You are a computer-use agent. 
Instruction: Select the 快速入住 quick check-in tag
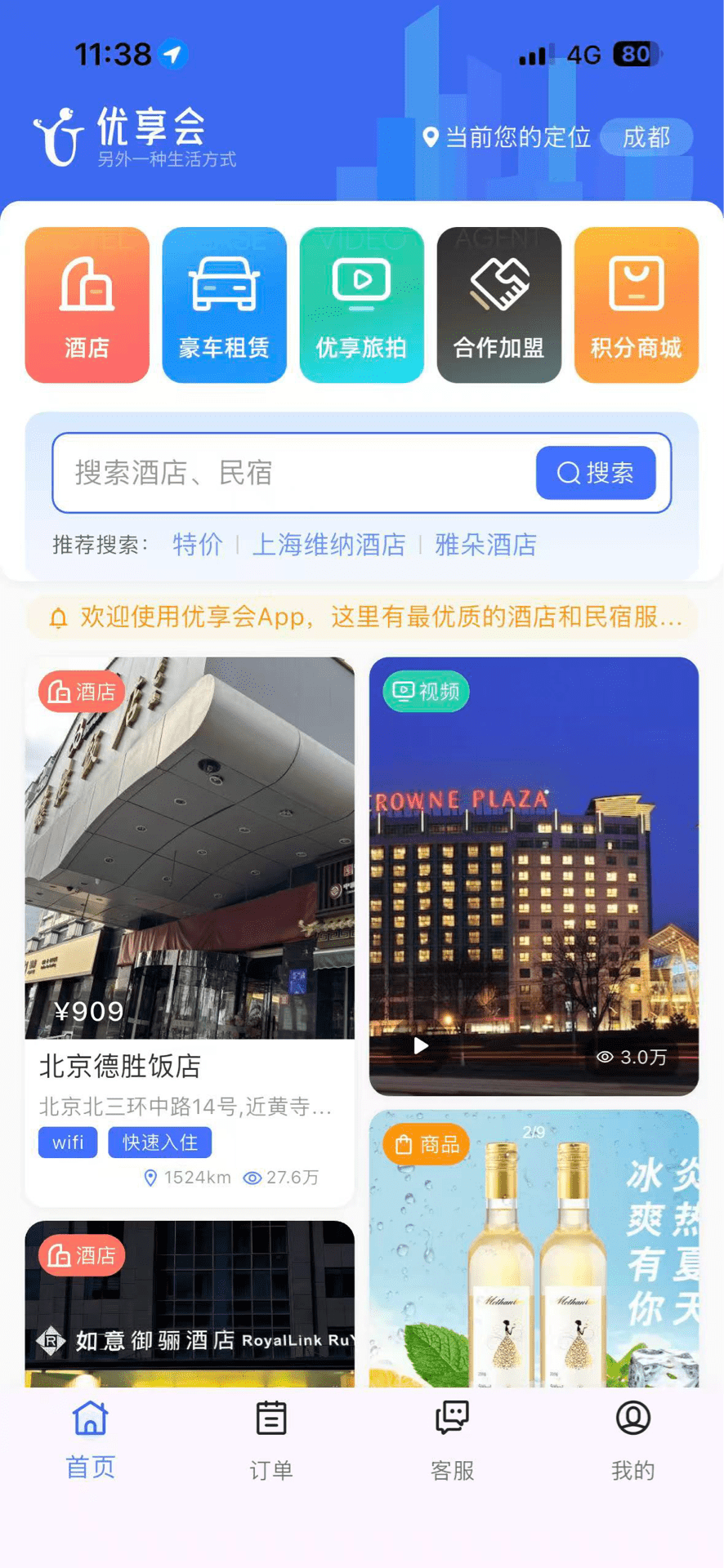[x=159, y=1143]
